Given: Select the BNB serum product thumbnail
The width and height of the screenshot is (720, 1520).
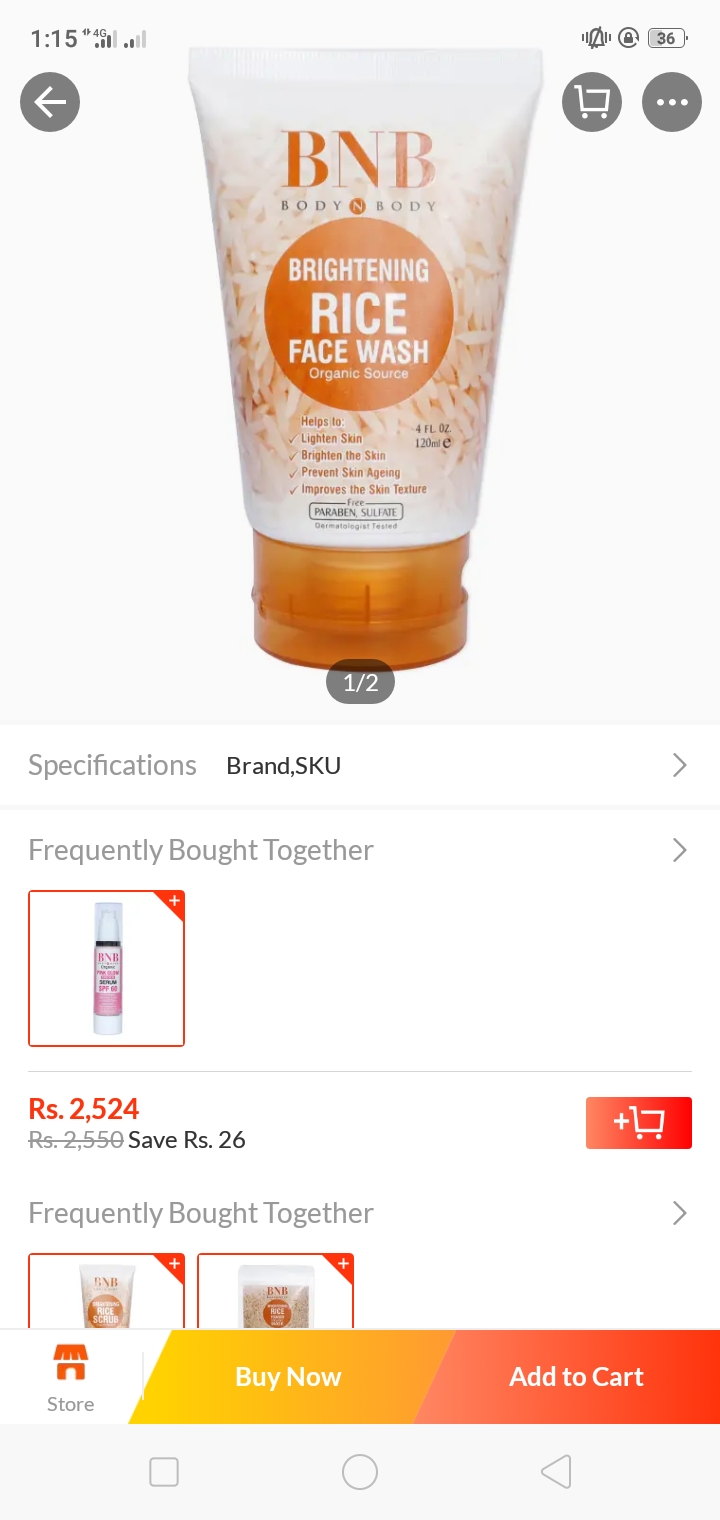Looking at the screenshot, I should tap(107, 968).
